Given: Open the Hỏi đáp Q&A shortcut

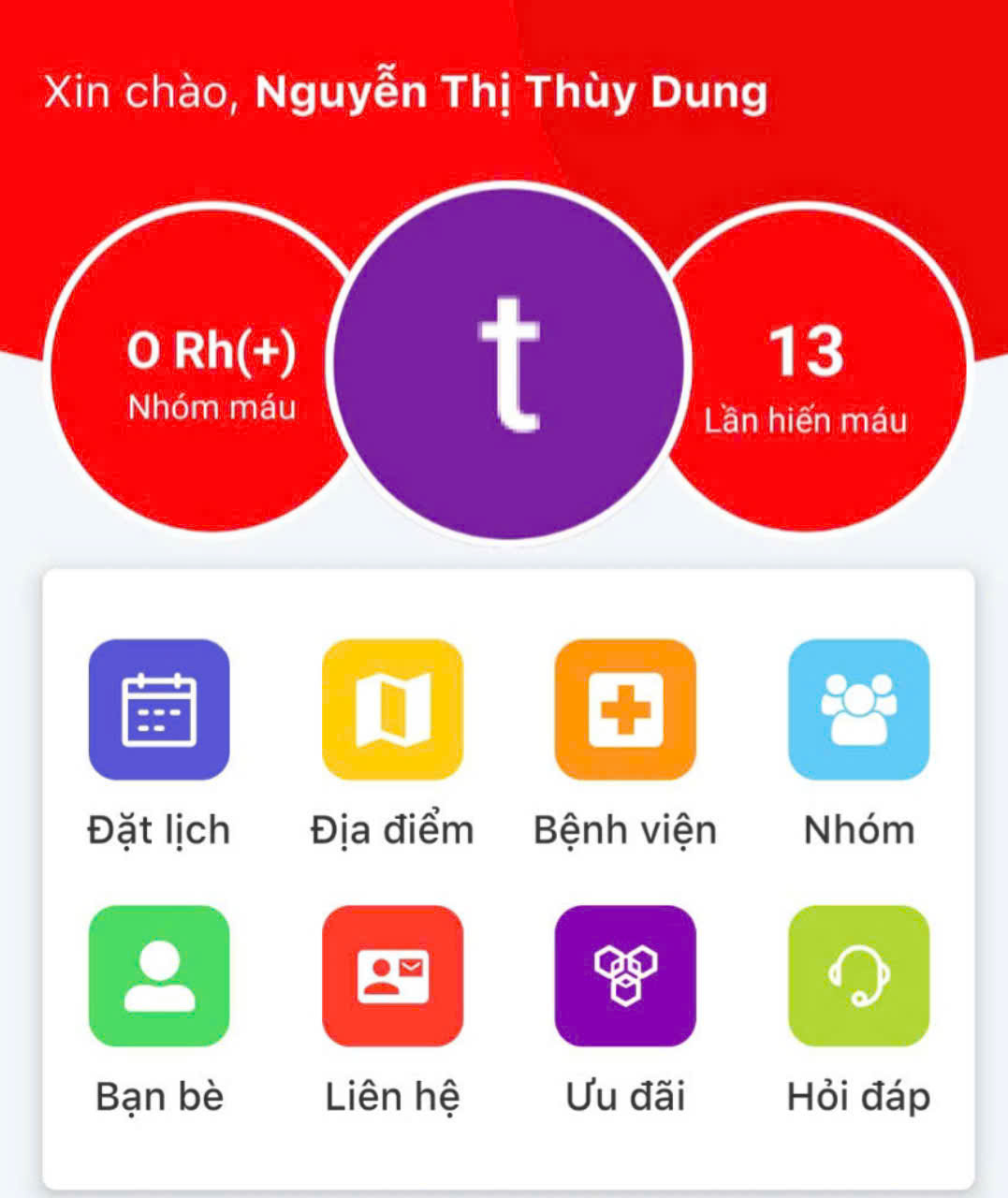Looking at the screenshot, I should coord(858,975).
